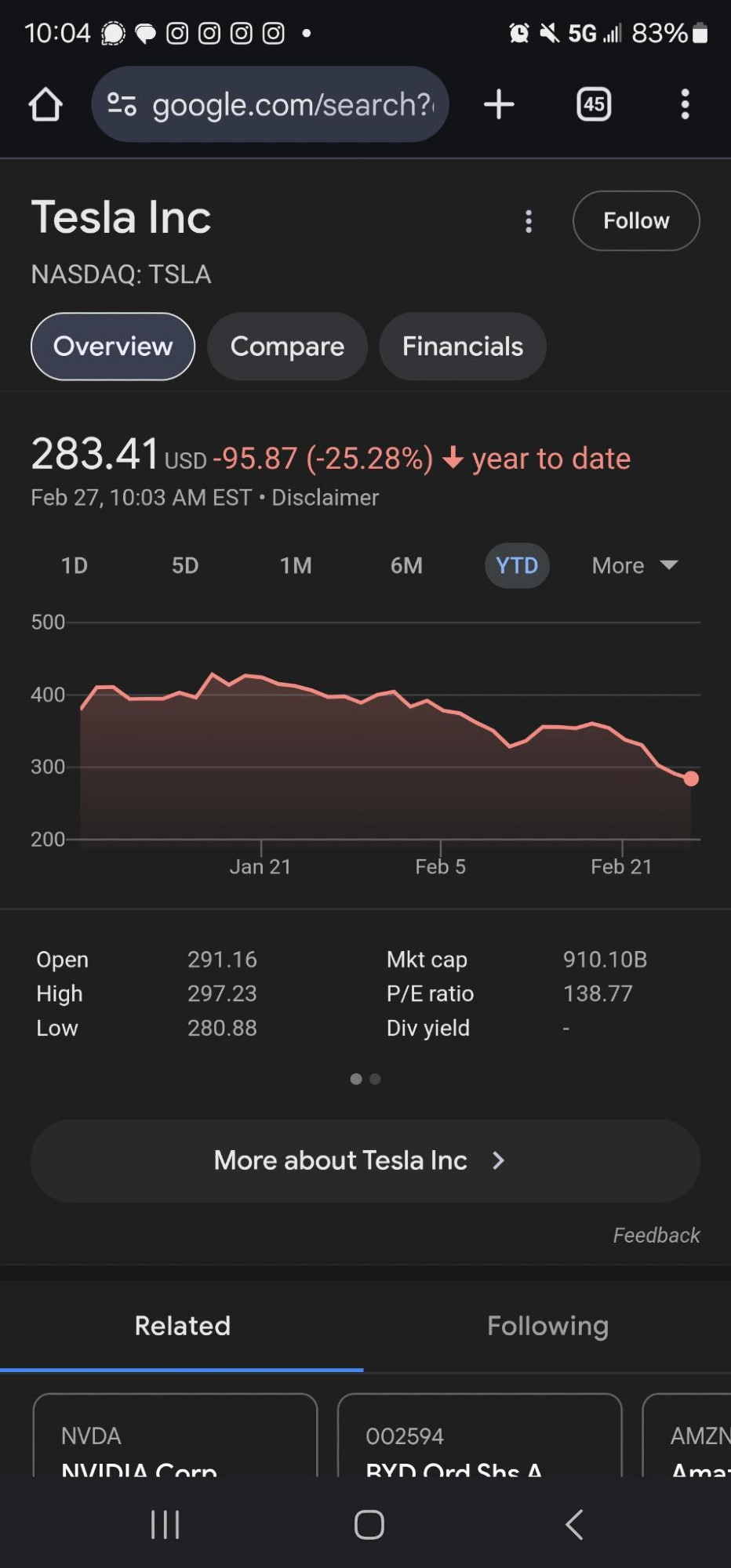Go to the browser home page
The height and width of the screenshot is (1568, 731).
tap(45, 104)
